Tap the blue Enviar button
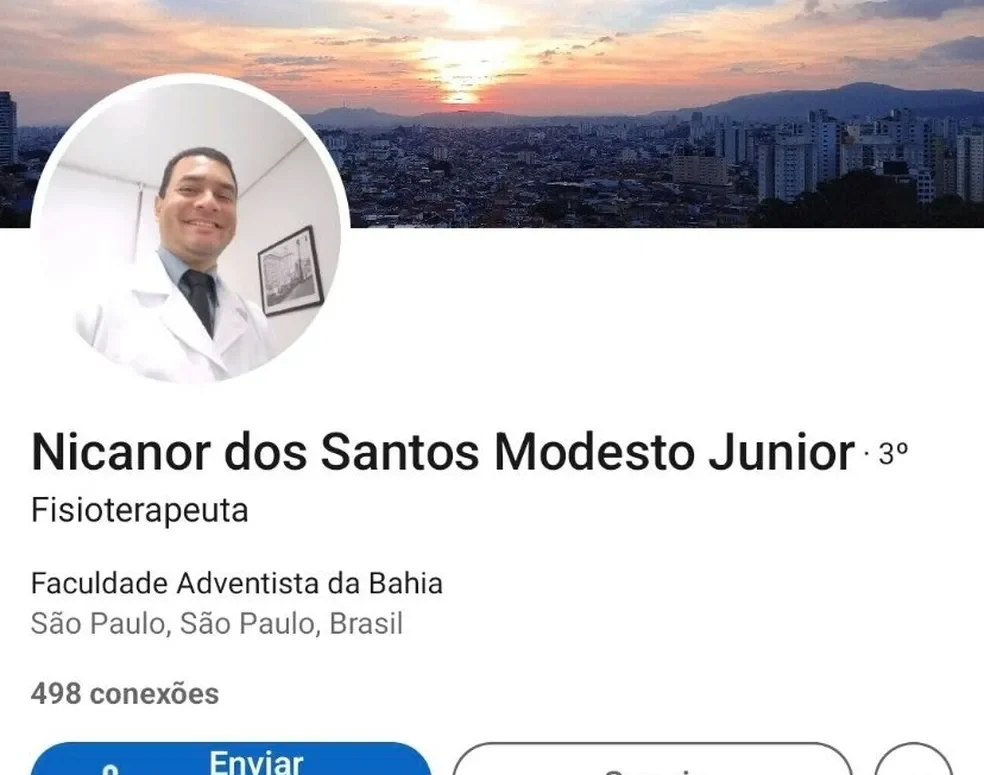The image size is (984, 775). [232, 761]
